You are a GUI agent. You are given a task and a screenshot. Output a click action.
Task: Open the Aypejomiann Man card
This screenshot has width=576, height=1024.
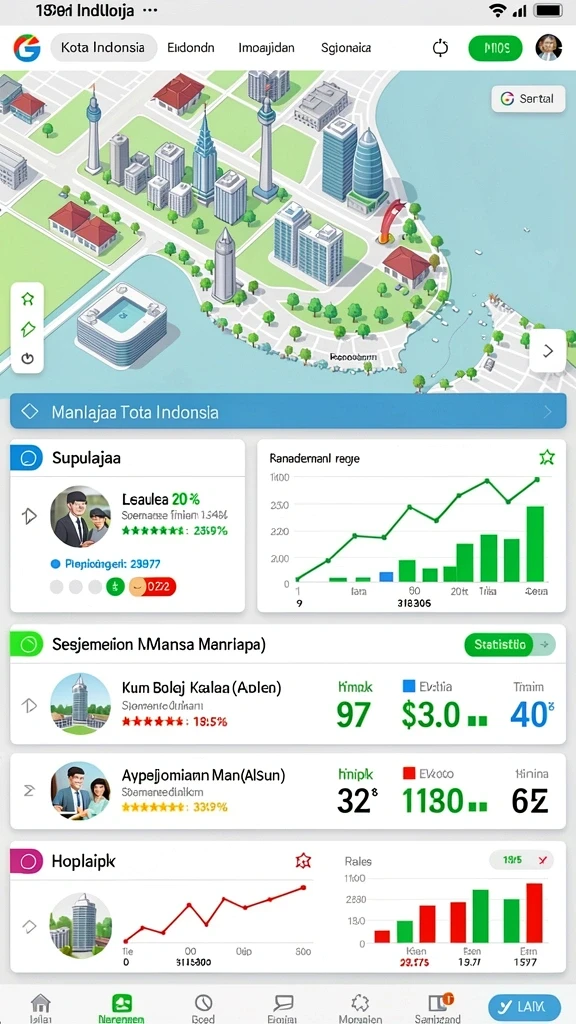[x=288, y=791]
